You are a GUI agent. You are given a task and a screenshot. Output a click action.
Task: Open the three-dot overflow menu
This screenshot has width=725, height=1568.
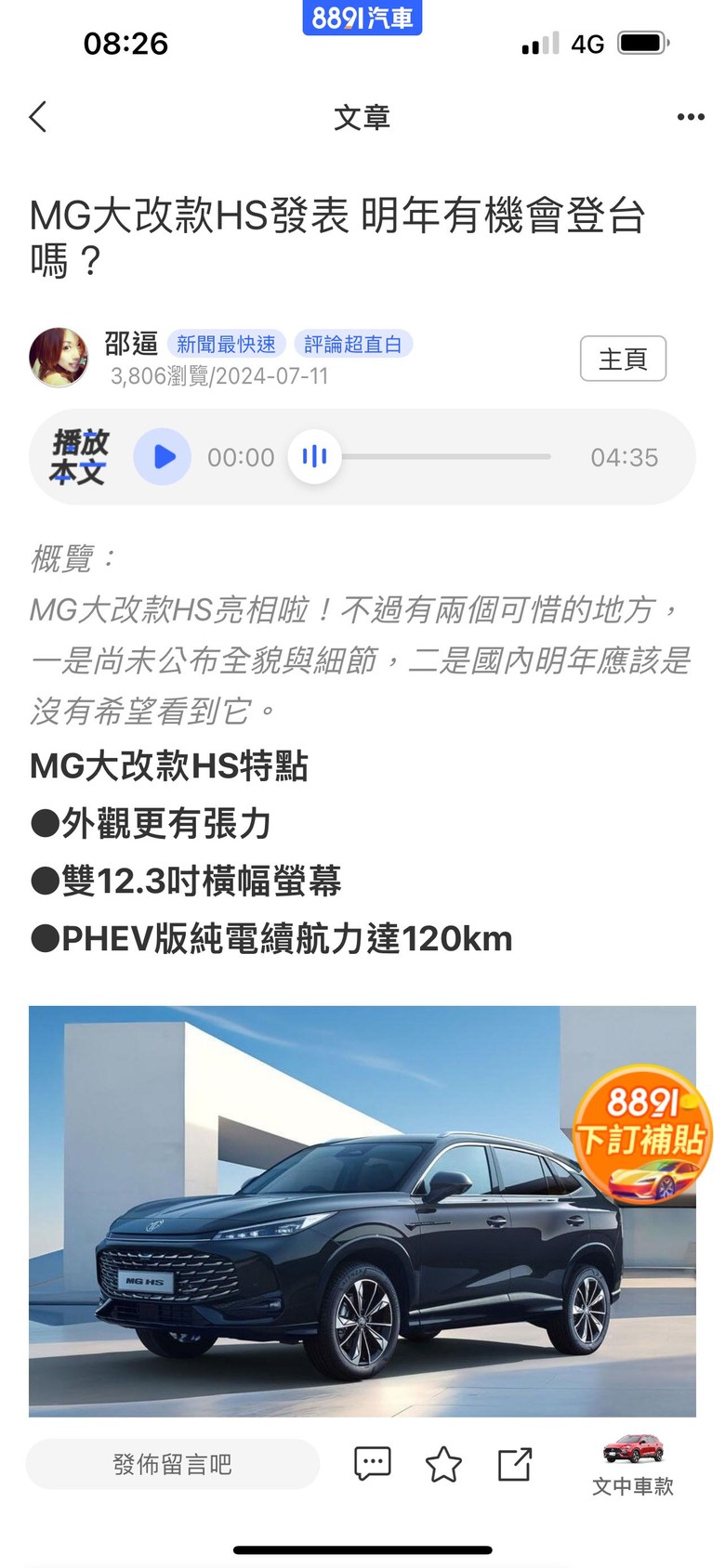pyautogui.click(x=691, y=117)
